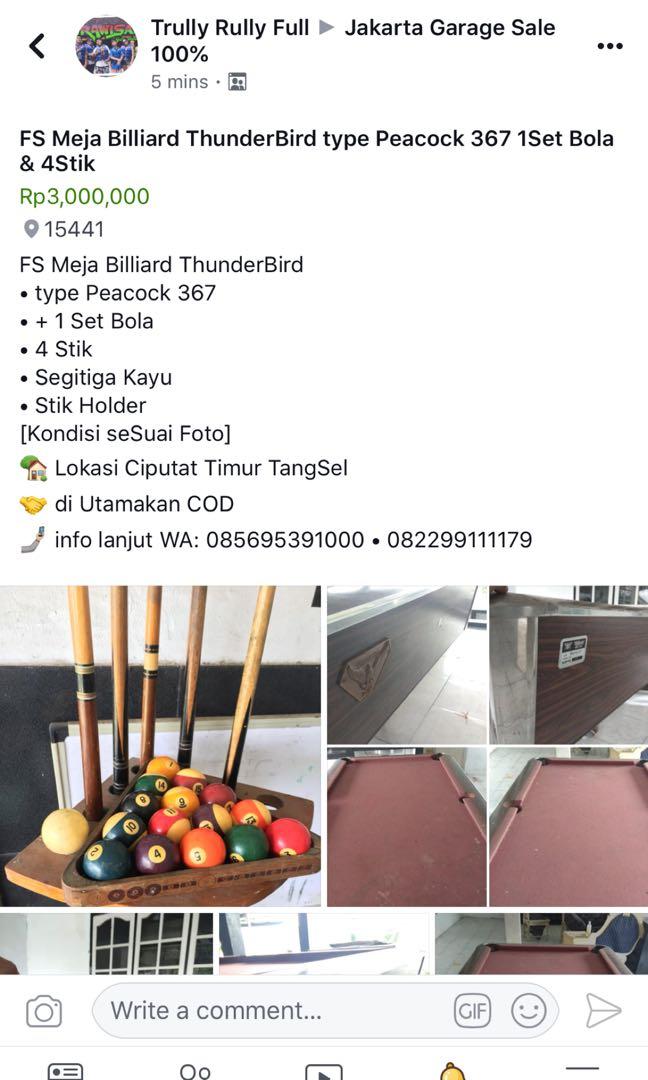
Task: Open the emoji picker in comment box
Action: point(528,1011)
